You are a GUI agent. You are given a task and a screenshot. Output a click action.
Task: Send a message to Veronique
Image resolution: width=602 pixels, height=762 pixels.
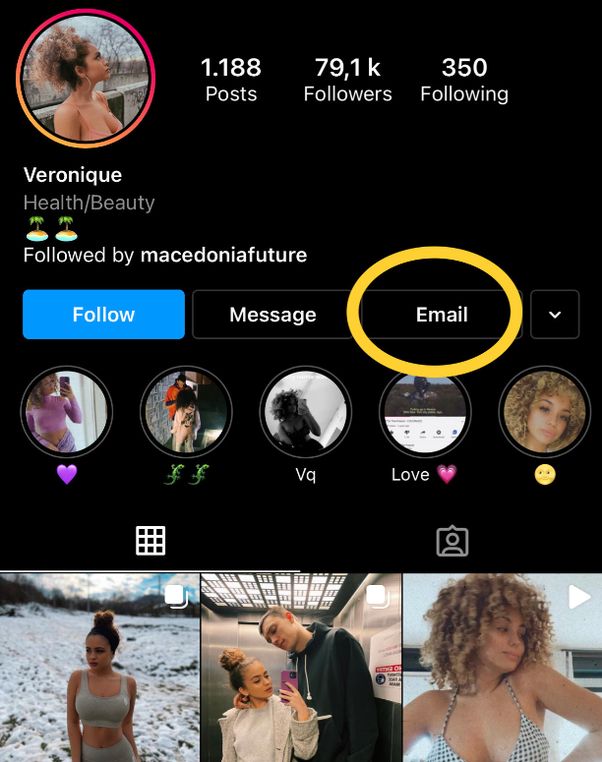point(272,314)
